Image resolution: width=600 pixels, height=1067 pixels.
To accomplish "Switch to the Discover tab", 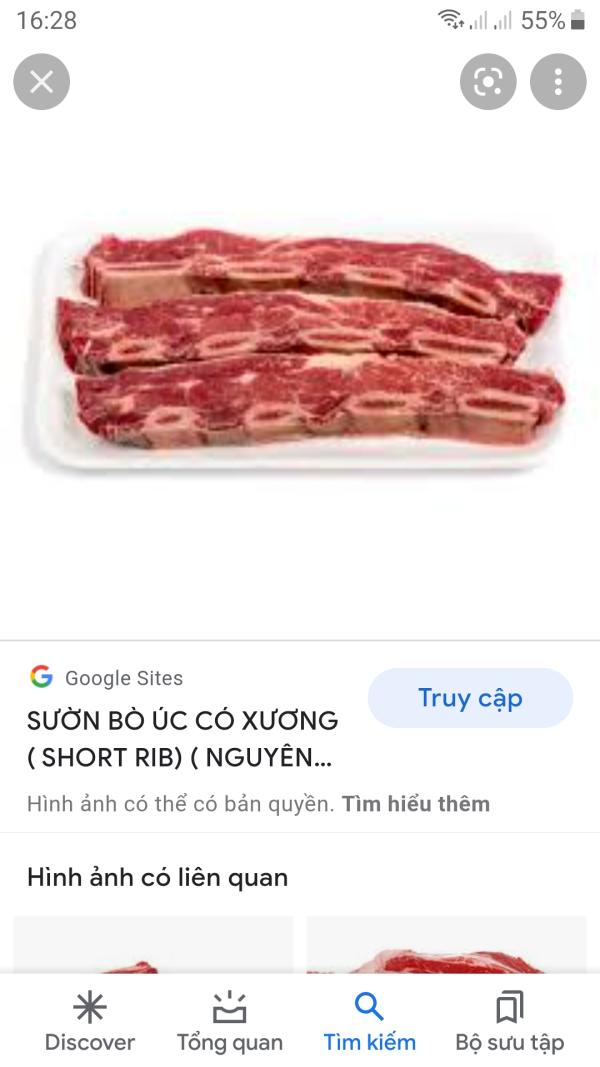I will [x=90, y=1022].
